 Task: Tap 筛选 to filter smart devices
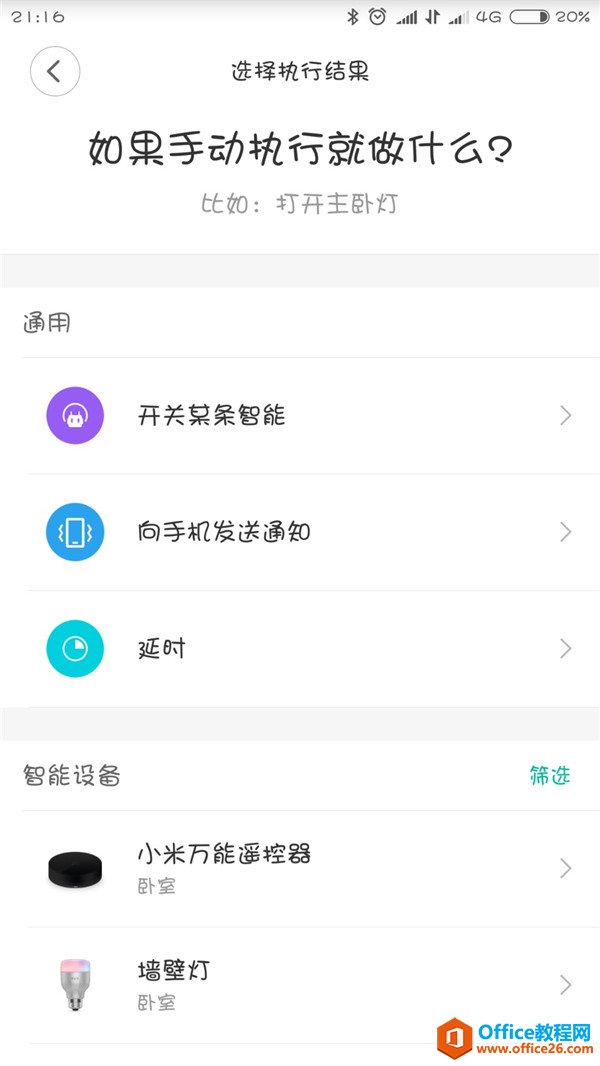pyautogui.click(x=550, y=775)
